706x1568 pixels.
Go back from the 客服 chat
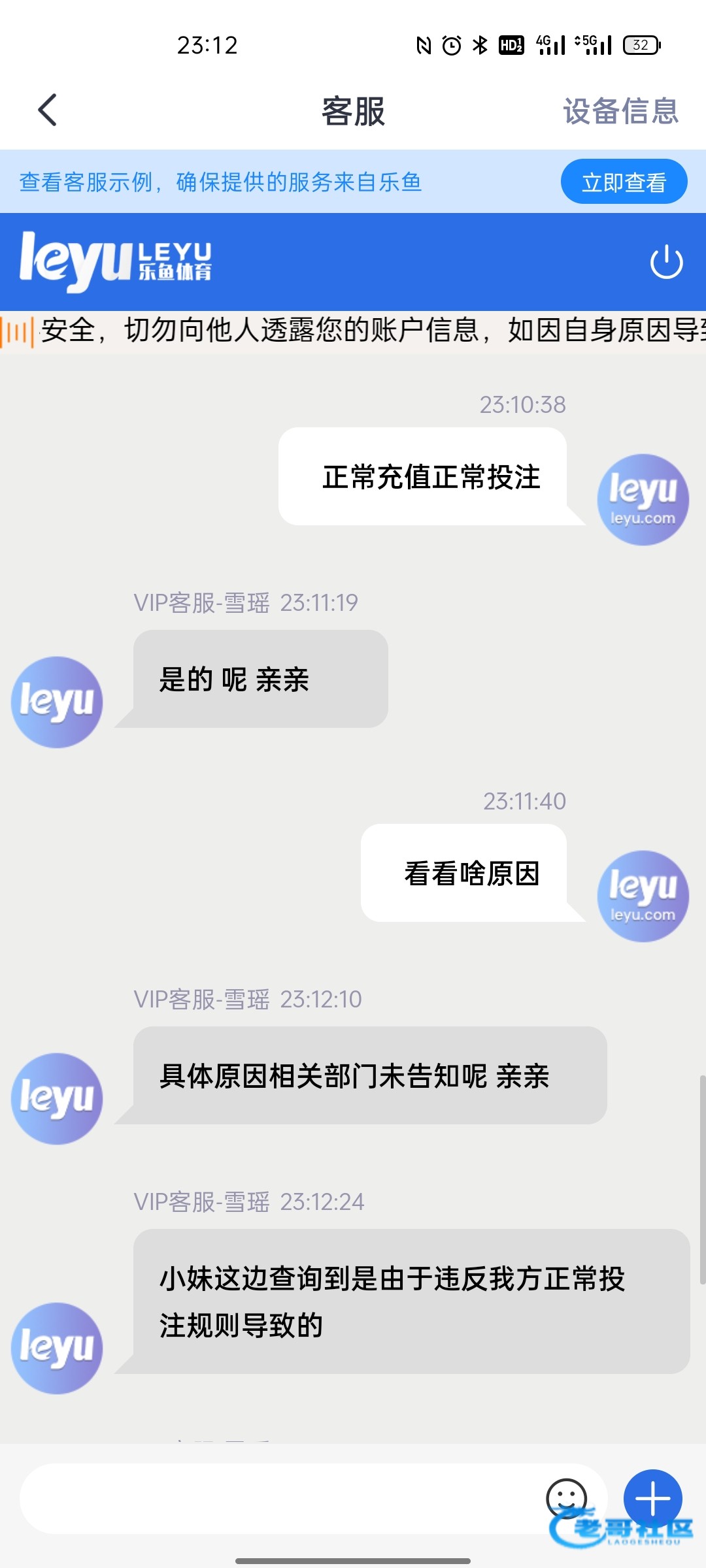coord(48,110)
